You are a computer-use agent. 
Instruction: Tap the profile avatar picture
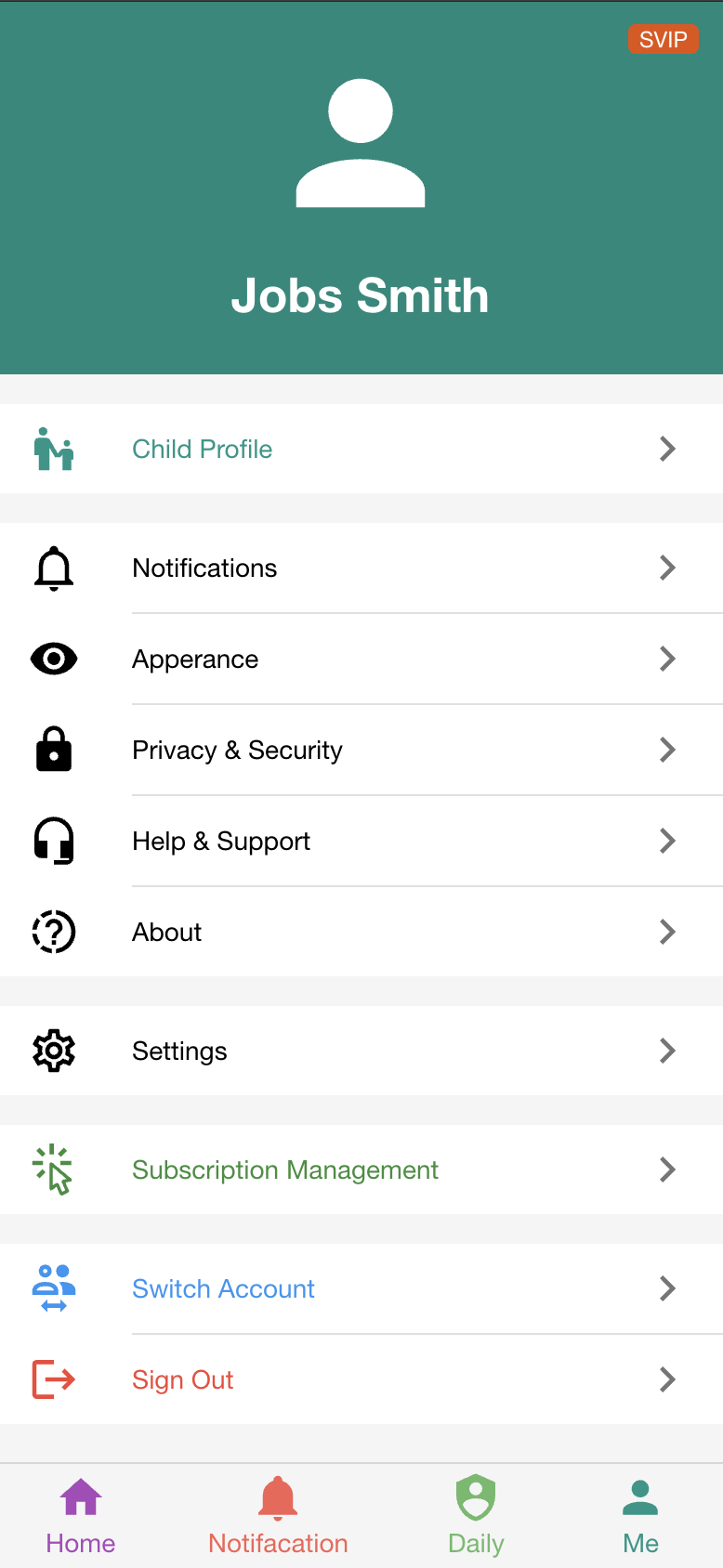click(x=361, y=143)
